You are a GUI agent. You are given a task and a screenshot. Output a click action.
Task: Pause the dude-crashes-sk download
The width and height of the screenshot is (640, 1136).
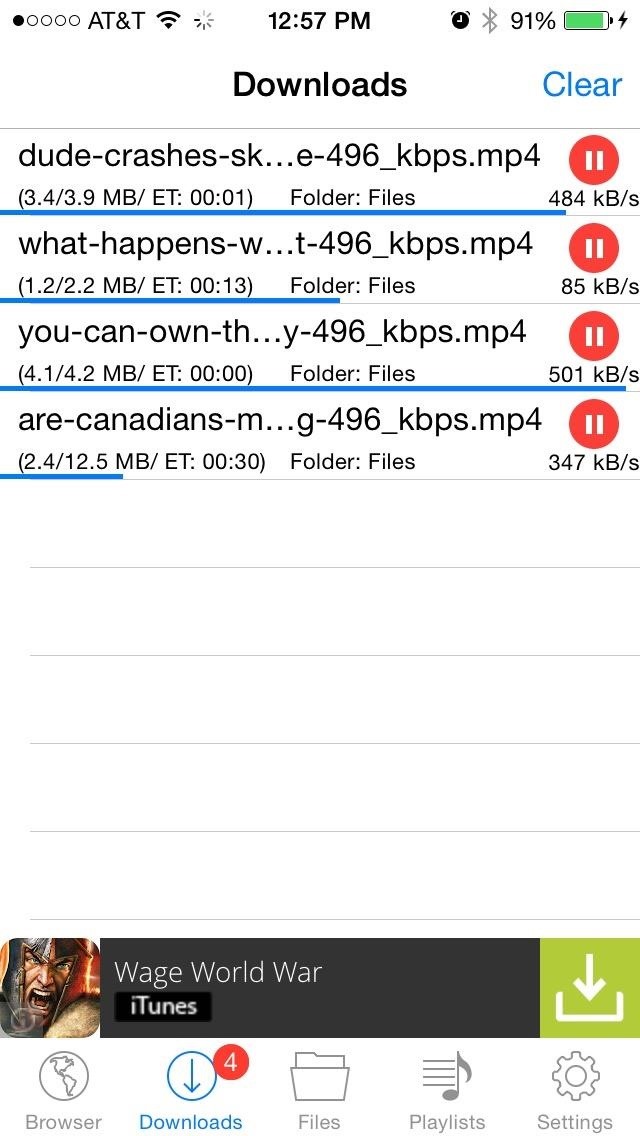point(593,160)
